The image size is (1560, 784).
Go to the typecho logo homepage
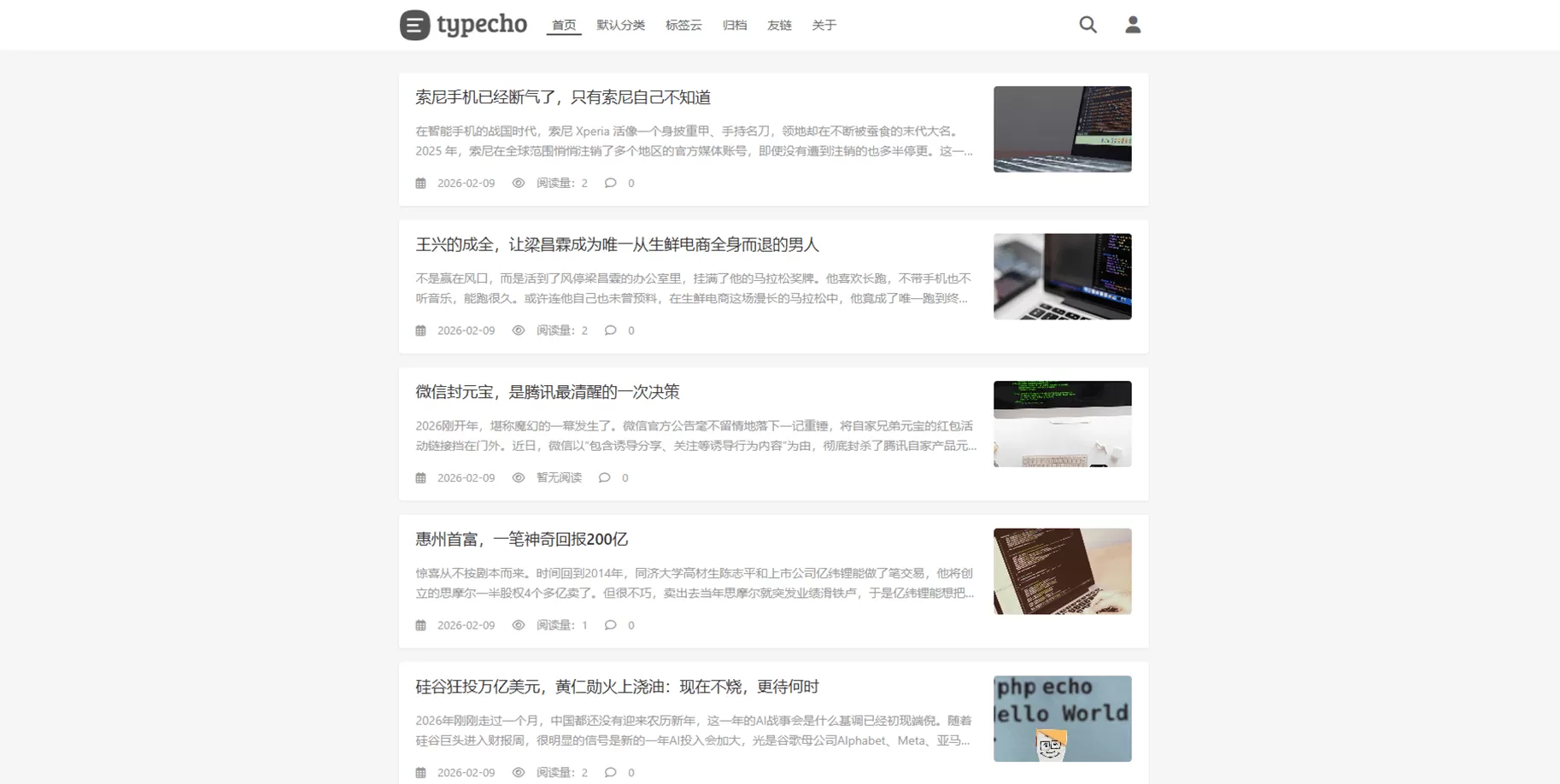[x=464, y=25]
